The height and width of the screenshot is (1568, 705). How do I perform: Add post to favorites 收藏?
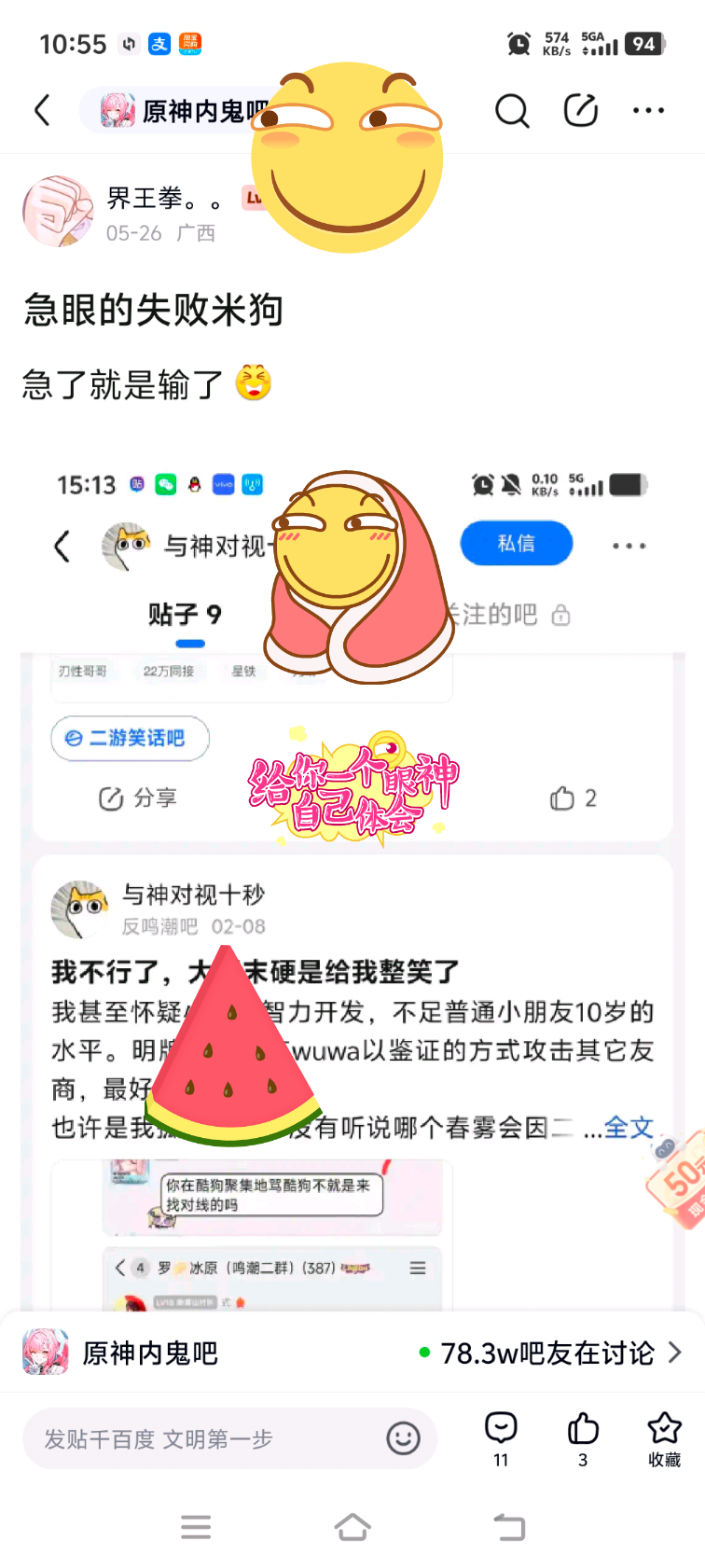pos(664,1439)
